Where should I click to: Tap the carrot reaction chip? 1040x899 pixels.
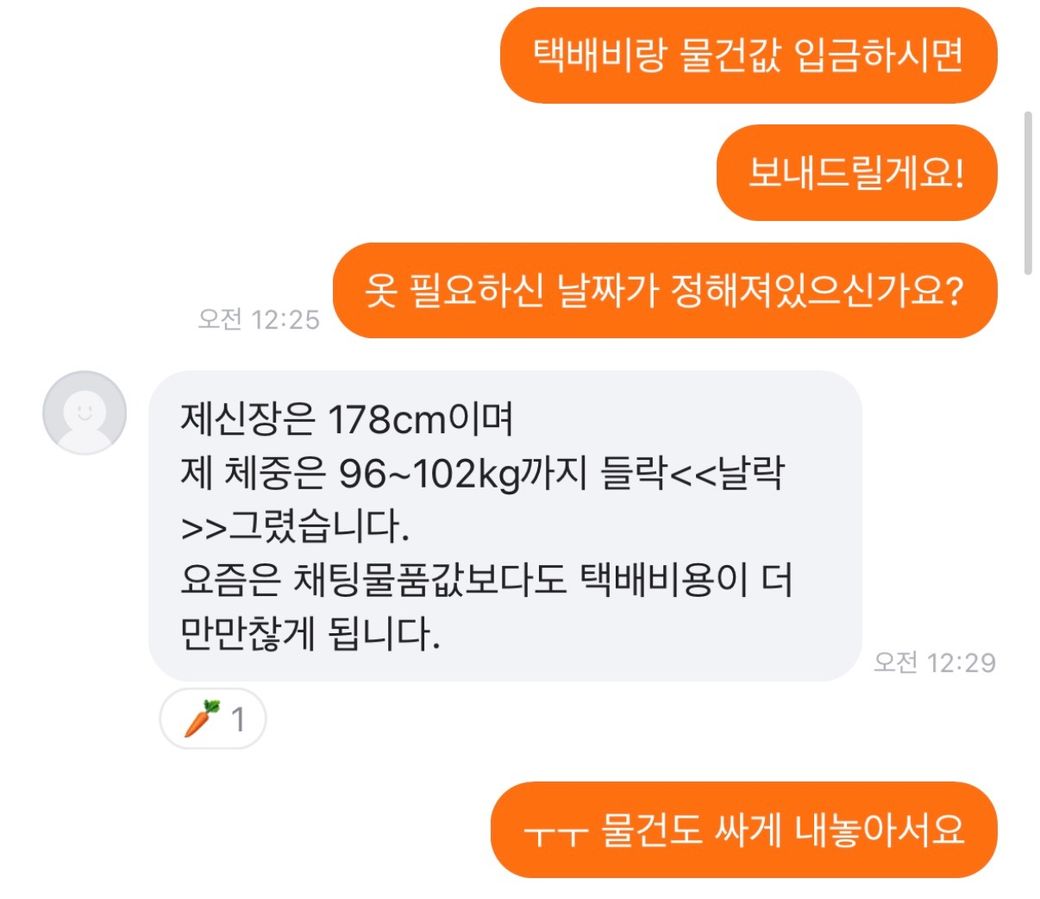click(x=213, y=719)
